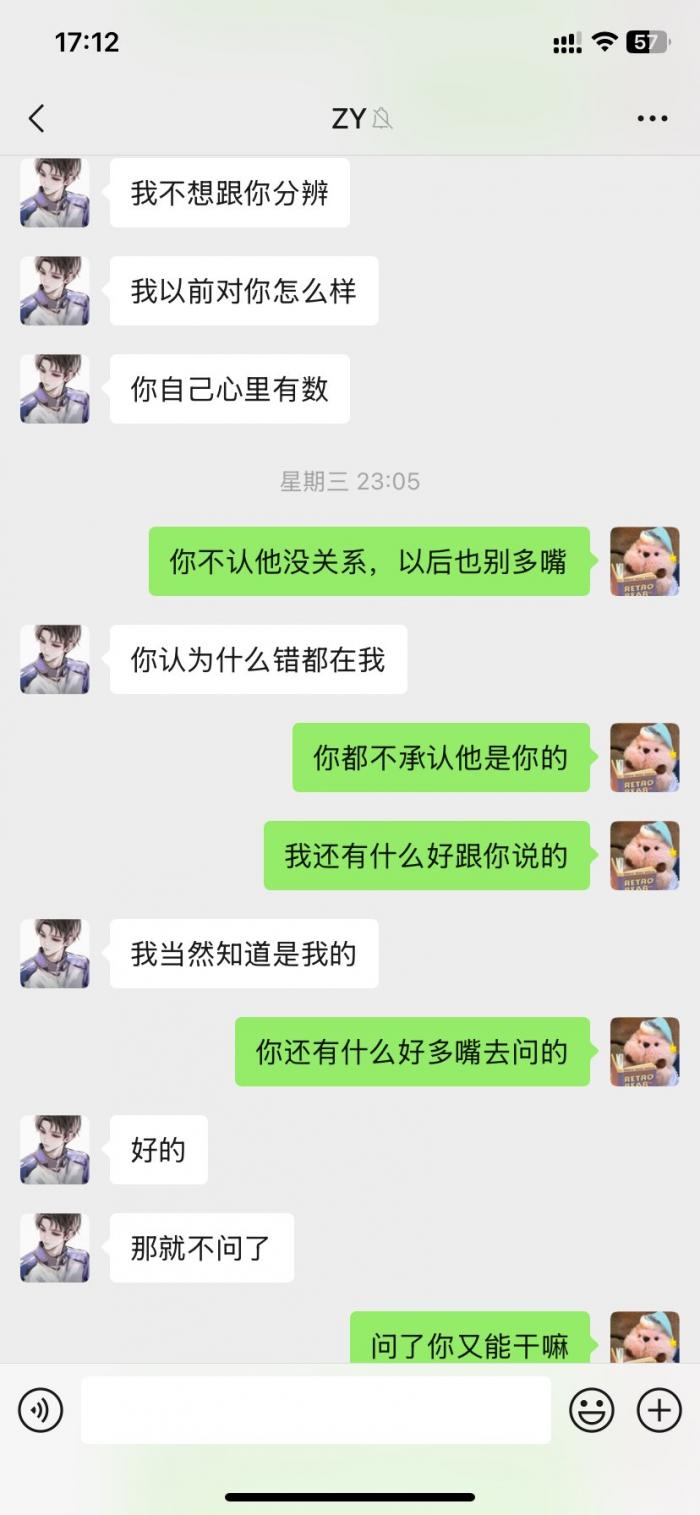
Task: Open the emoji sticker panel
Action: pos(592,1411)
